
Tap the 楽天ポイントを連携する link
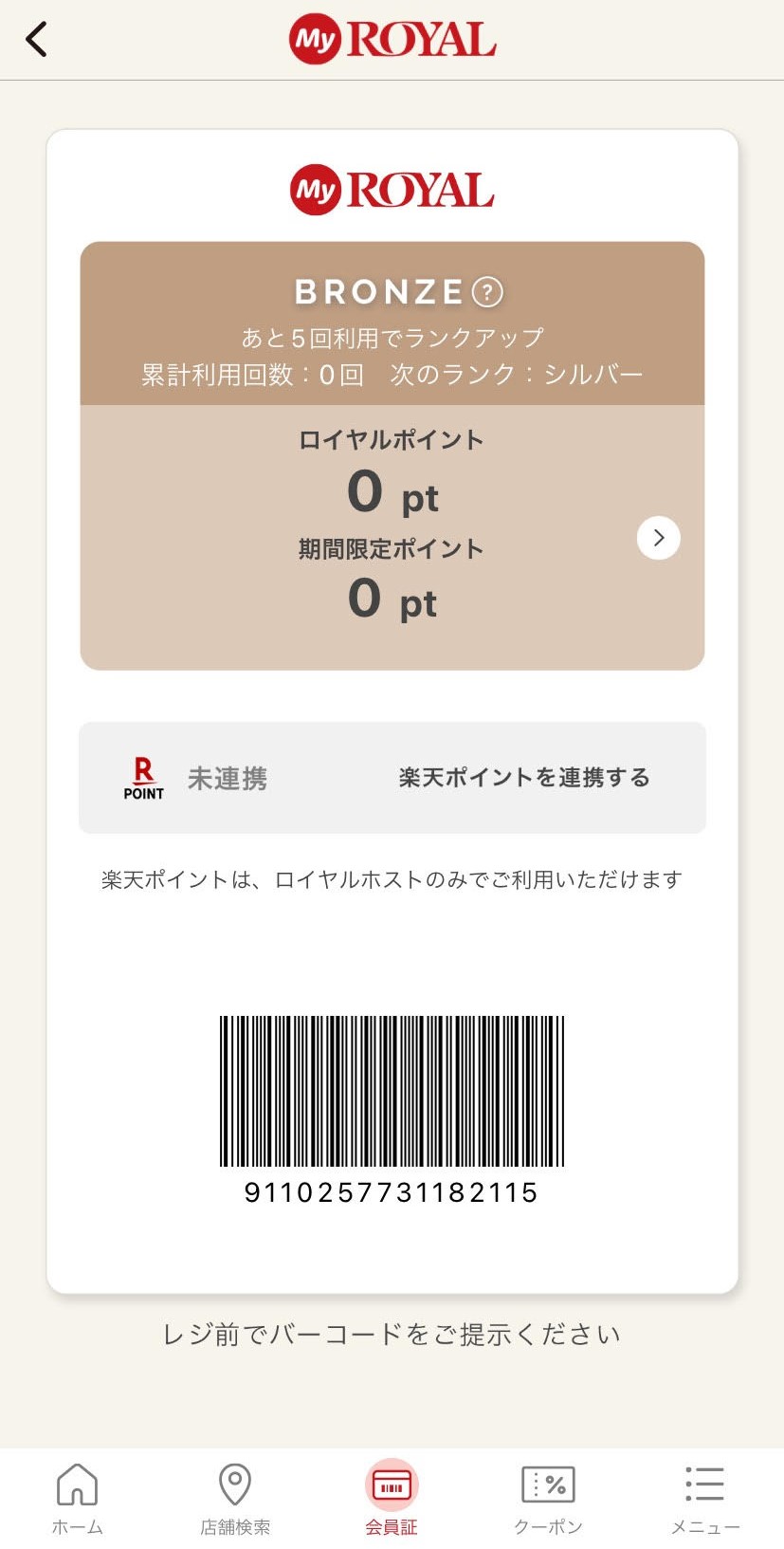pos(522,777)
